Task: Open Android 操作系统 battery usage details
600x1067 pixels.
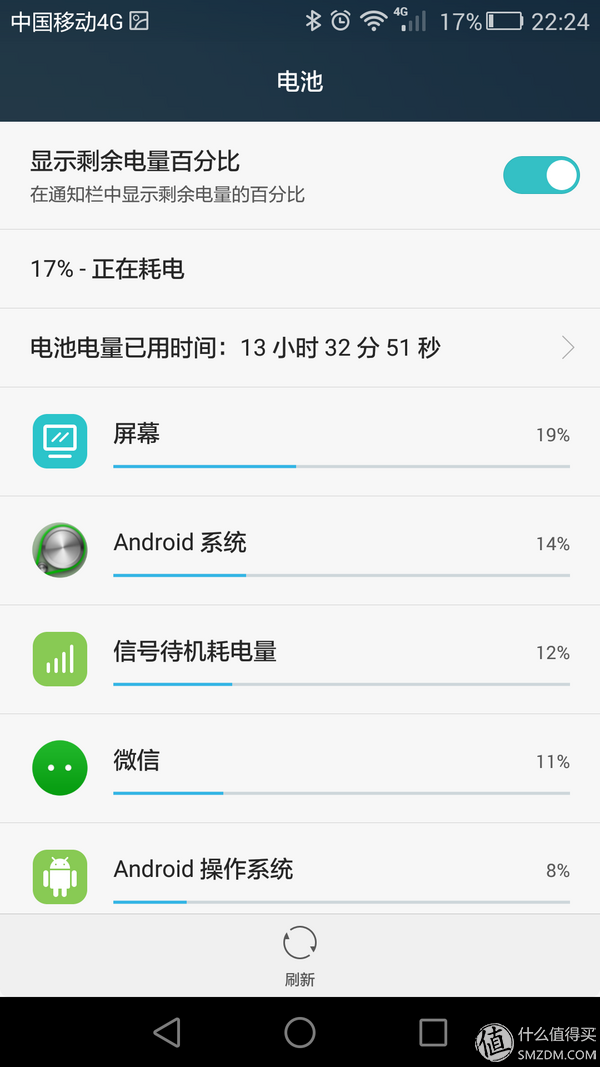Action: [x=300, y=873]
